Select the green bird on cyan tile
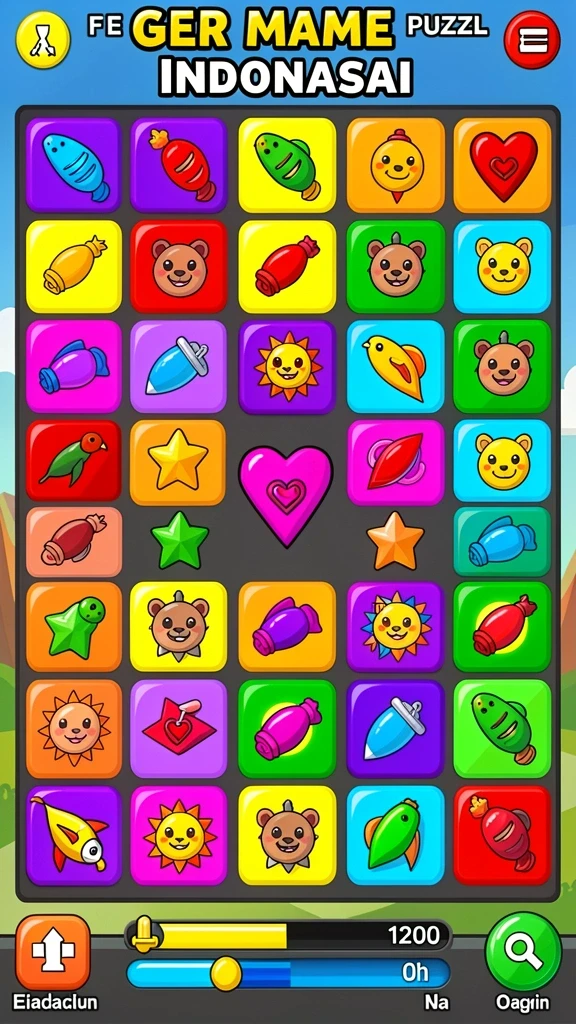The height and width of the screenshot is (1024, 576). click(395, 835)
